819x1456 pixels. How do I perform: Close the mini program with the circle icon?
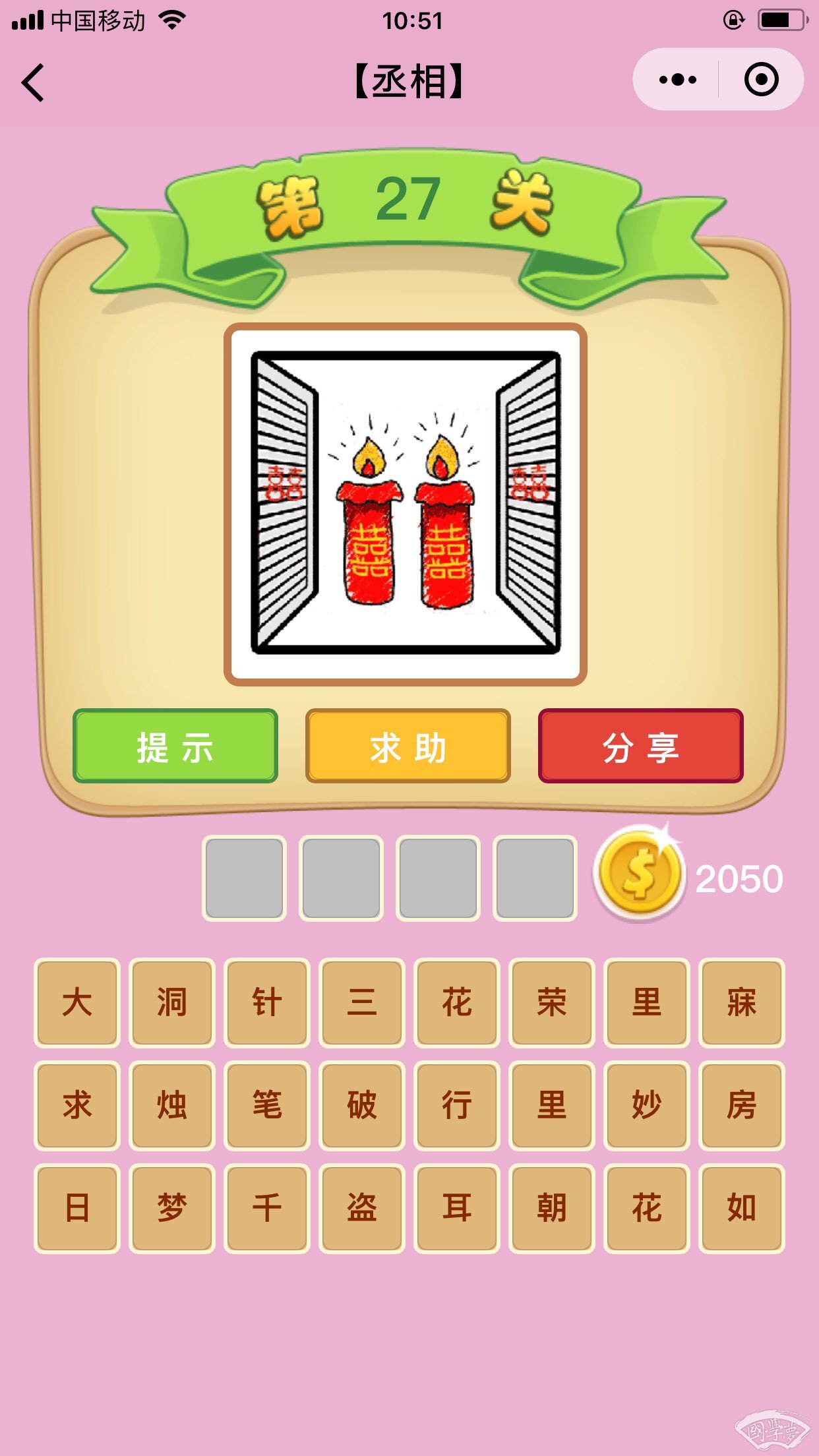coord(761,80)
